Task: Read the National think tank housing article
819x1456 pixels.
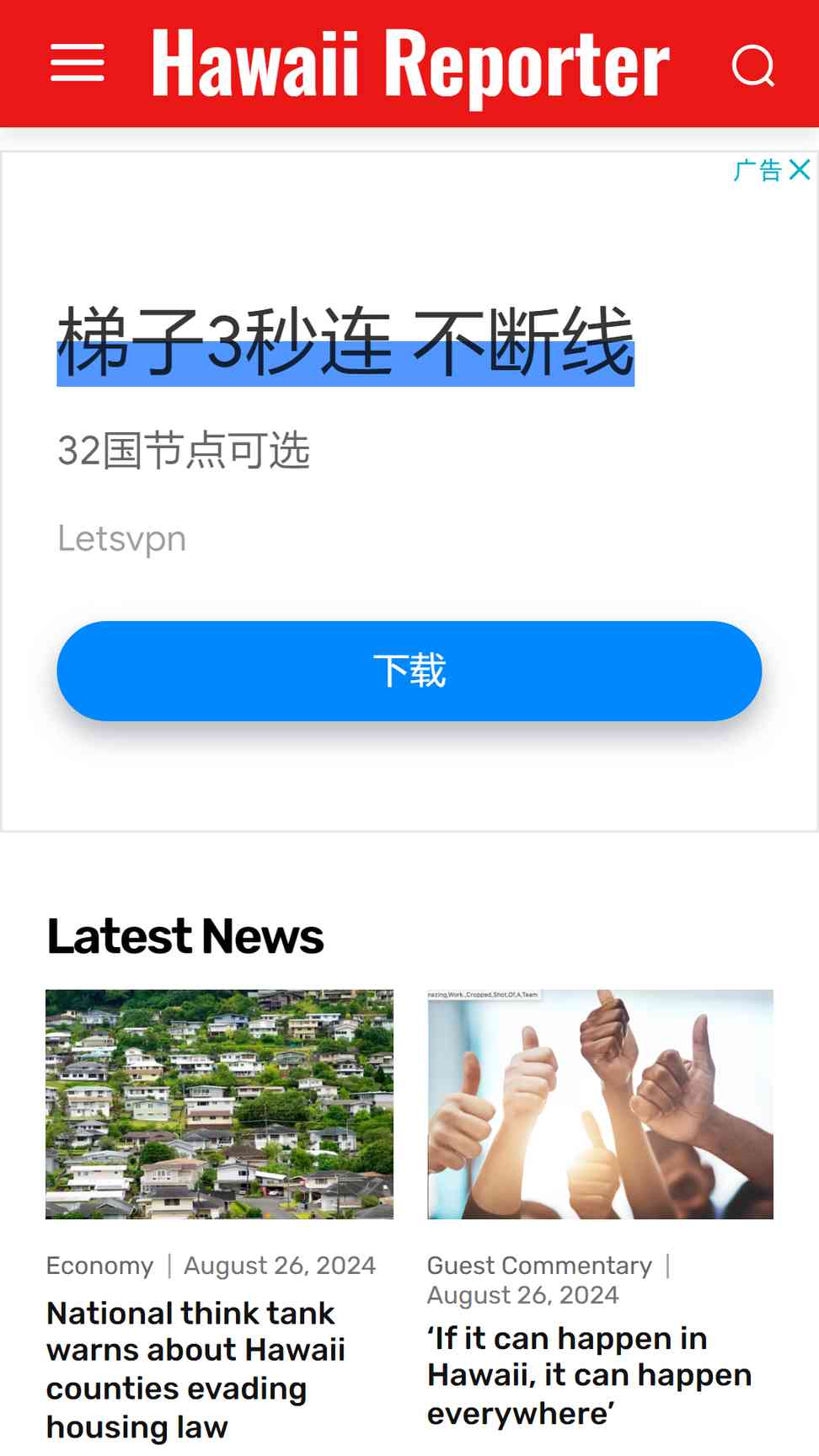Action: click(195, 1369)
